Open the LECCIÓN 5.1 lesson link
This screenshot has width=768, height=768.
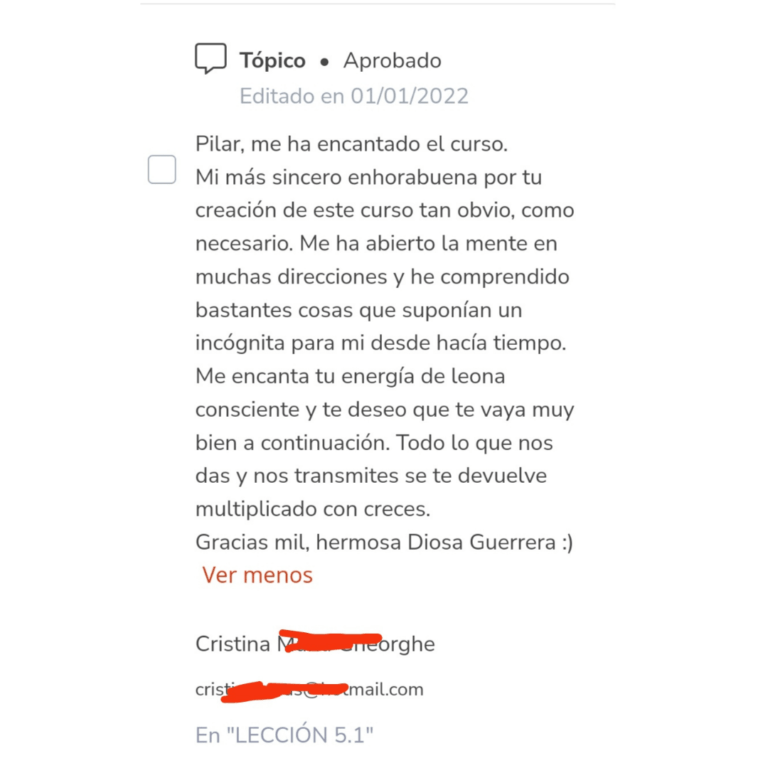coord(285,735)
